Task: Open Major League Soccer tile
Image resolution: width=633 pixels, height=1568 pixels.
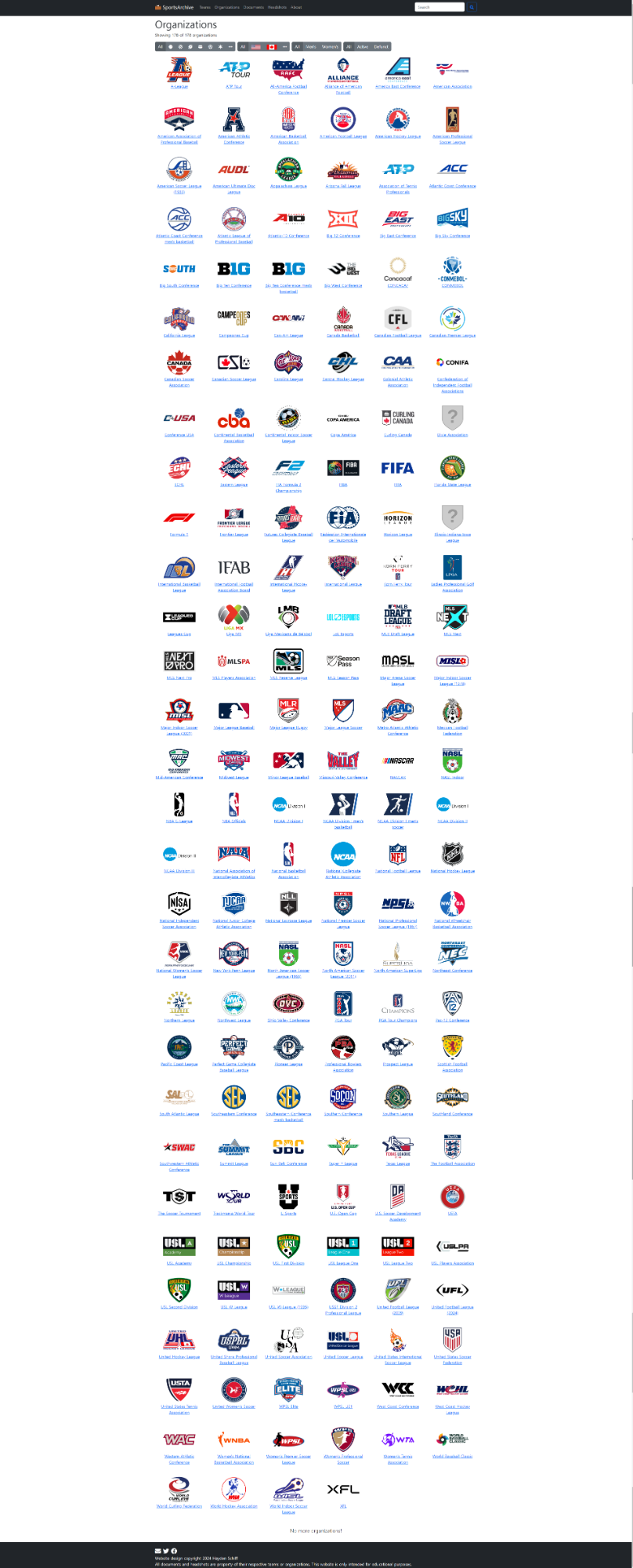Action: point(343,712)
